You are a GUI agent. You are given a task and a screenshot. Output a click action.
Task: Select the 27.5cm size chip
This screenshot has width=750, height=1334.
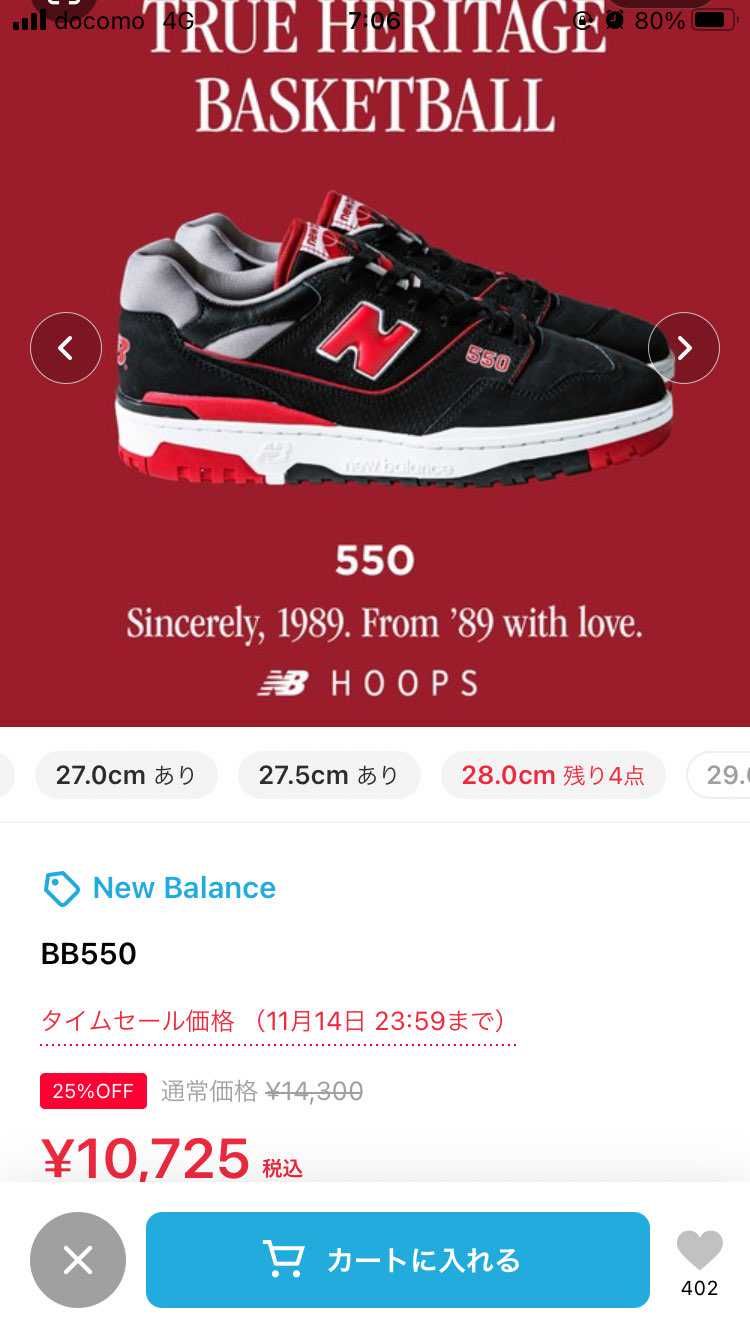[329, 775]
